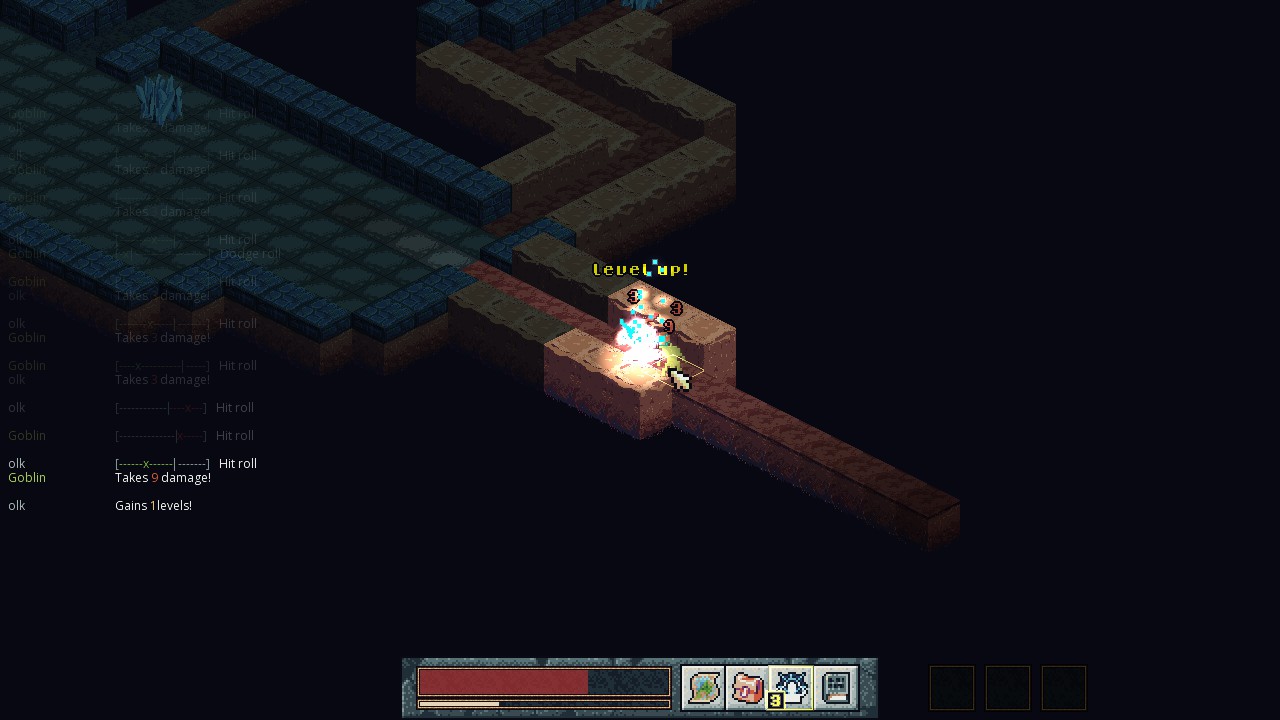Open the journal book

(836, 688)
